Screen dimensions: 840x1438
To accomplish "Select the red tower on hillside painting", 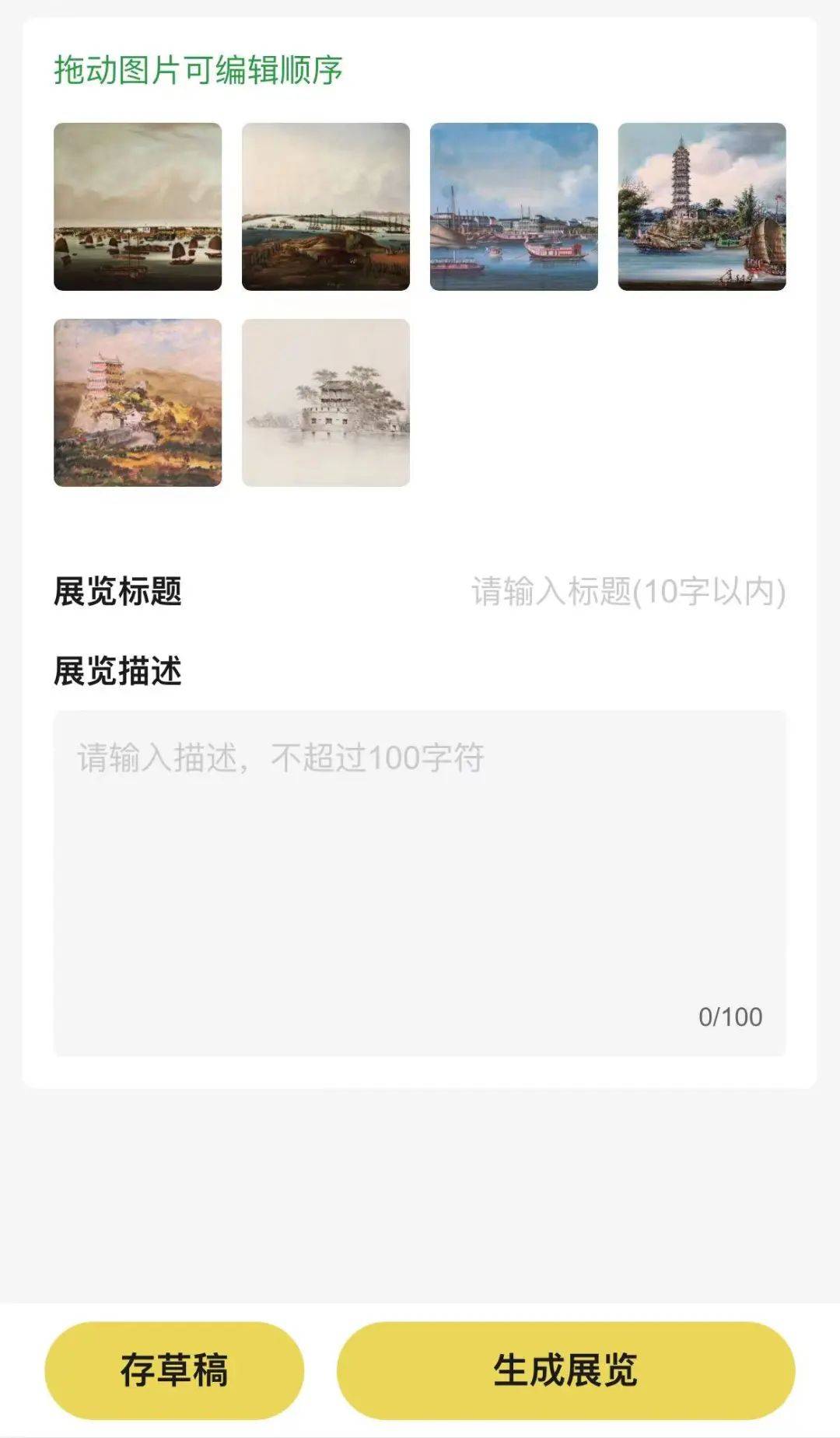I will [x=138, y=403].
